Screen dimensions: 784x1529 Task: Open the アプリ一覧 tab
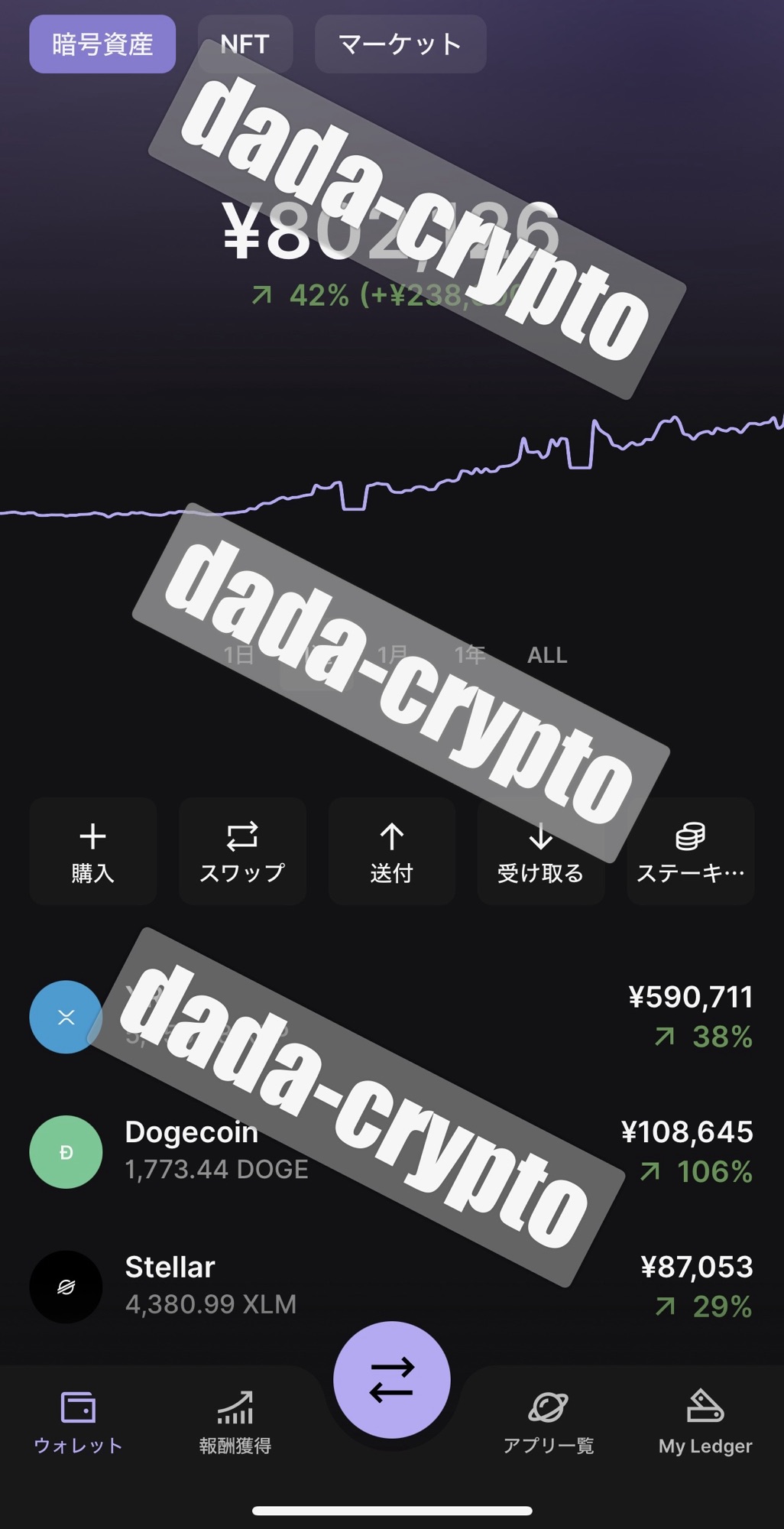coord(548,1422)
